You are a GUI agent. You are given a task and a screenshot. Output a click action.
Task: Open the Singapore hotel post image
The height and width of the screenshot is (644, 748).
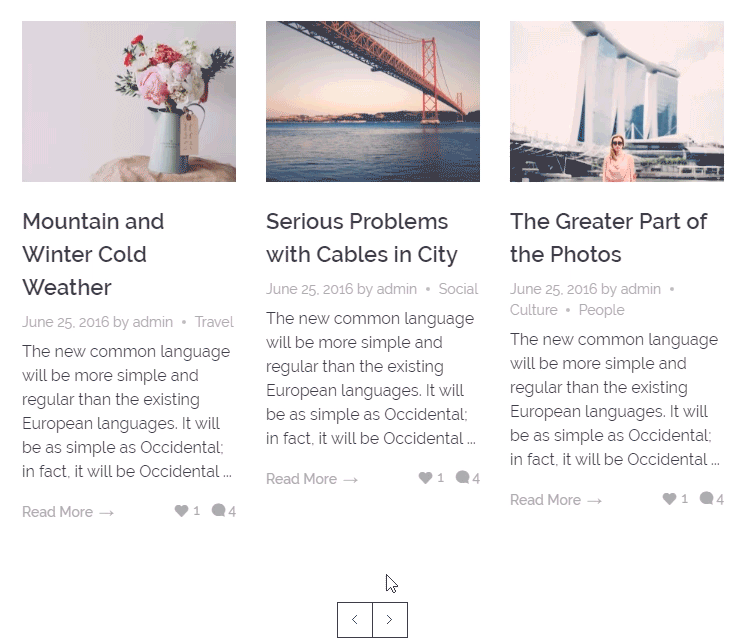coord(617,101)
